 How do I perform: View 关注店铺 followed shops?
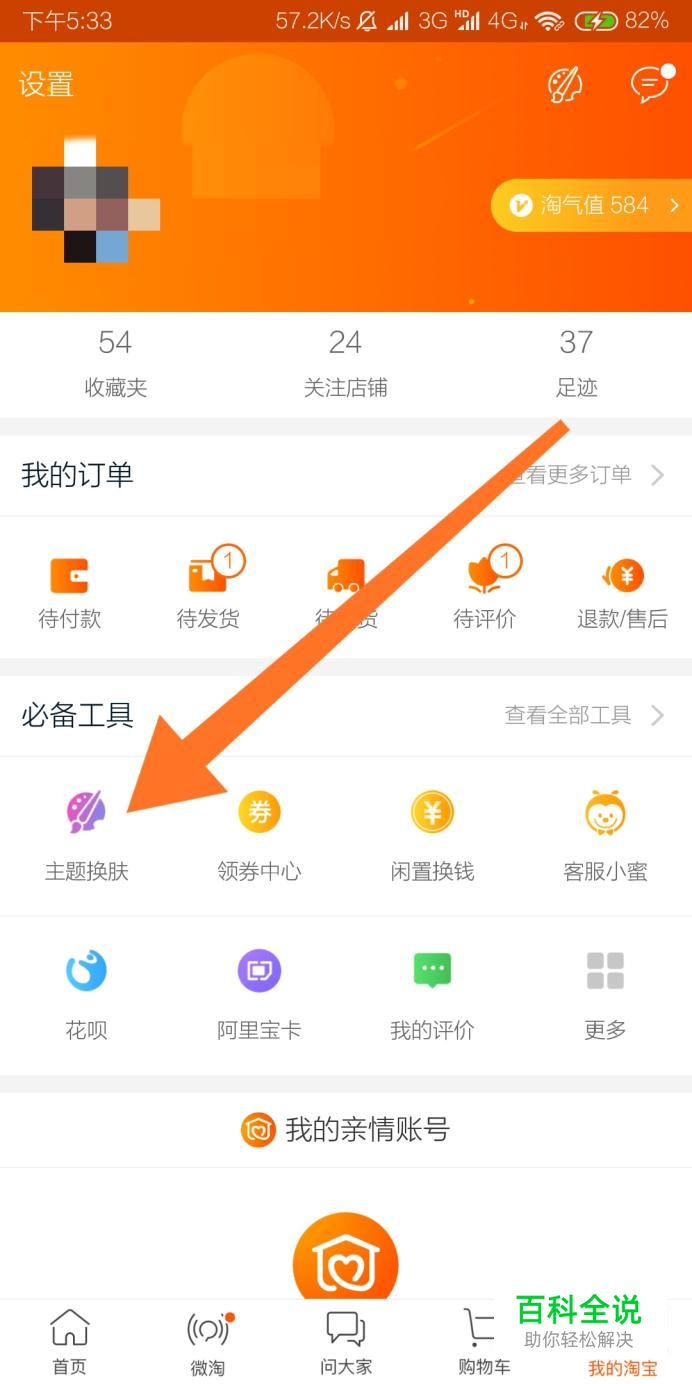pyautogui.click(x=345, y=364)
